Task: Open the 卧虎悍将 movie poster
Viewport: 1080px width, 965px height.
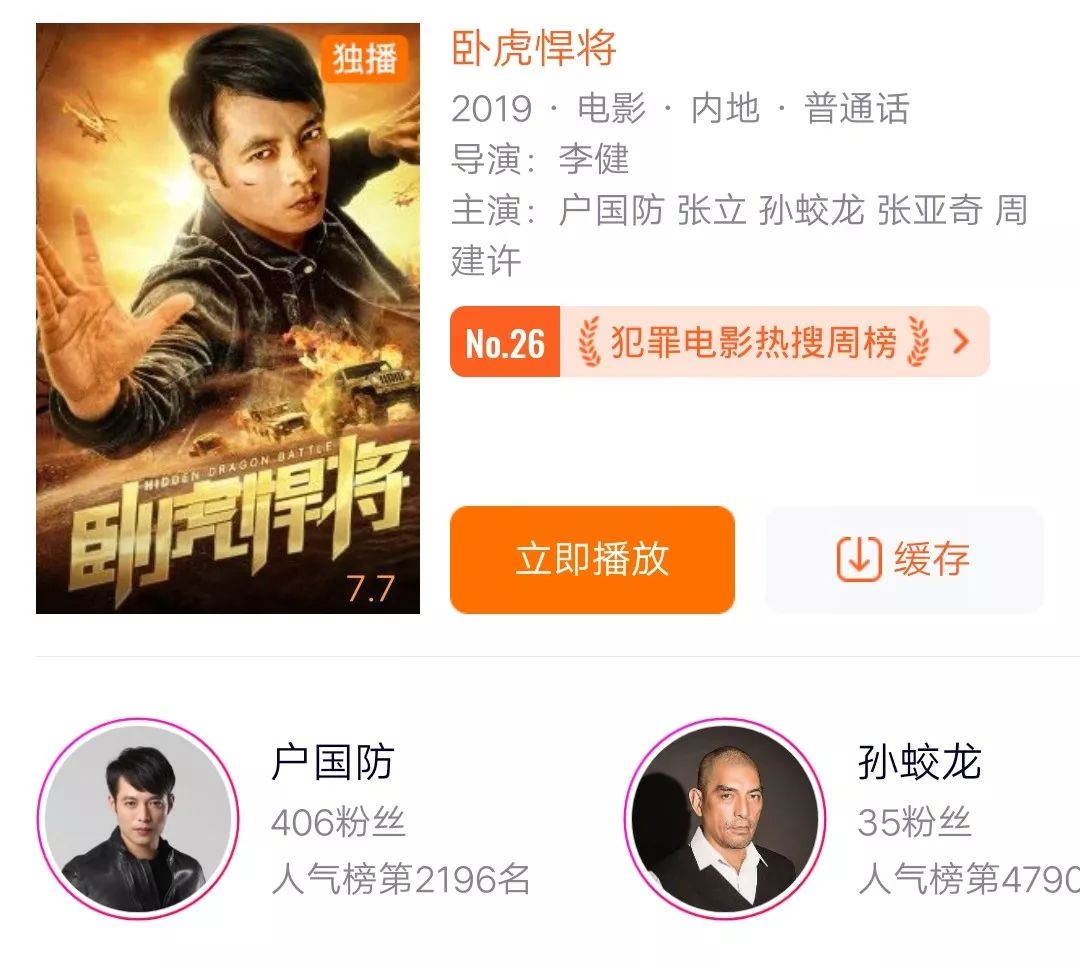Action: click(228, 318)
